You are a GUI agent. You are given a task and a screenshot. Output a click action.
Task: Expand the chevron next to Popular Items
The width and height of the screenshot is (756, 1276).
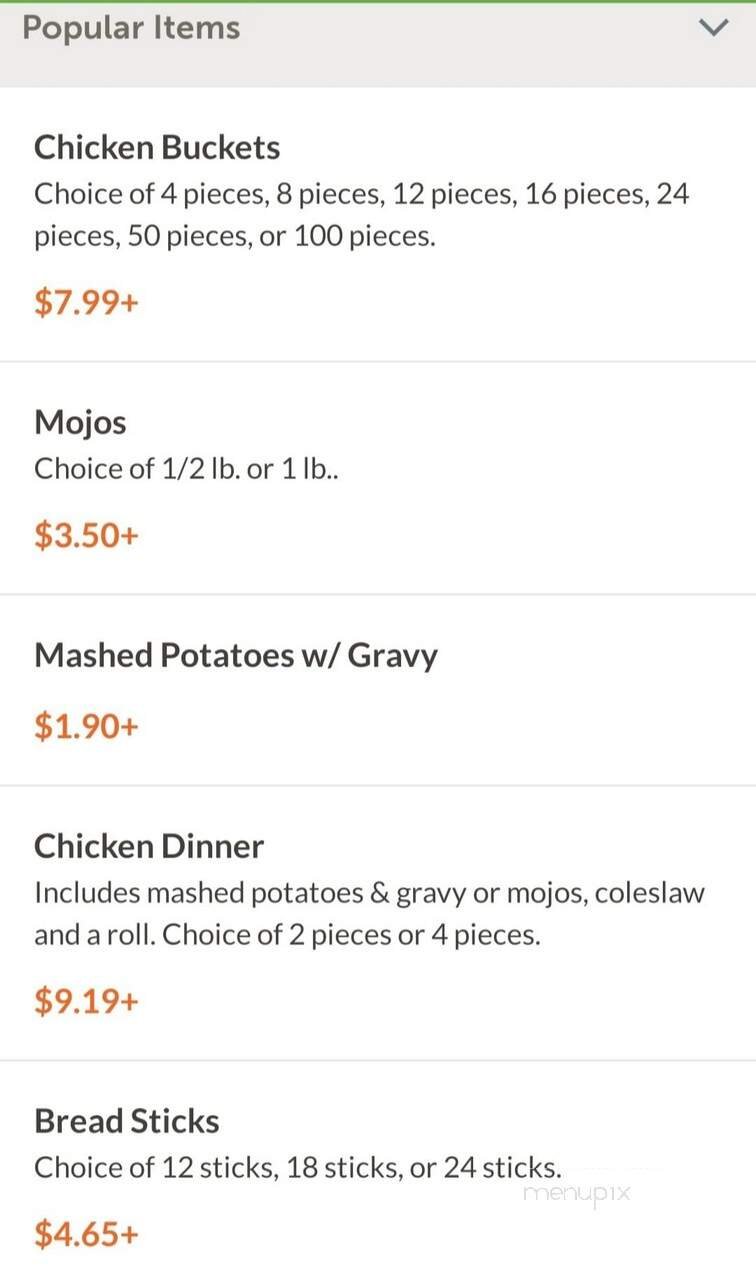point(714,27)
